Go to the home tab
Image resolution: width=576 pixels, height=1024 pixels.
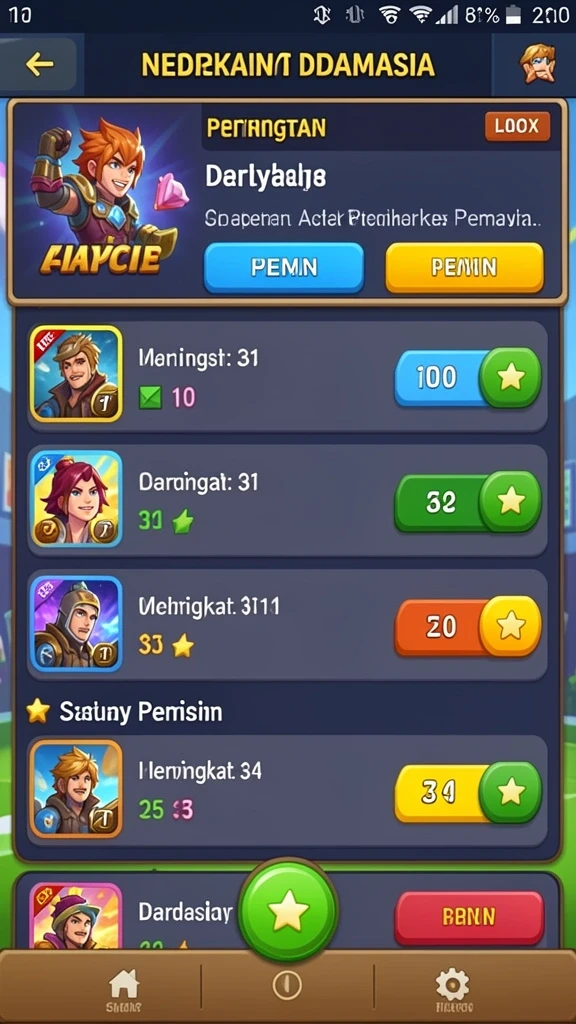point(124,988)
